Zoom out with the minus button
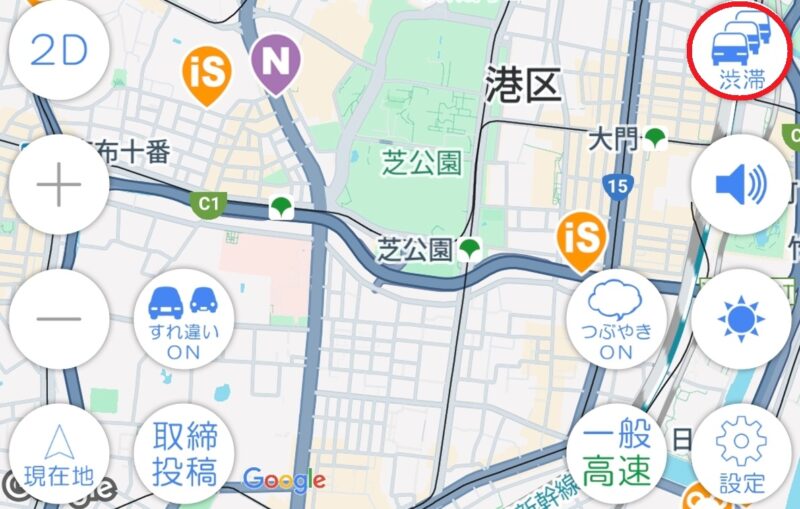 (x=60, y=319)
